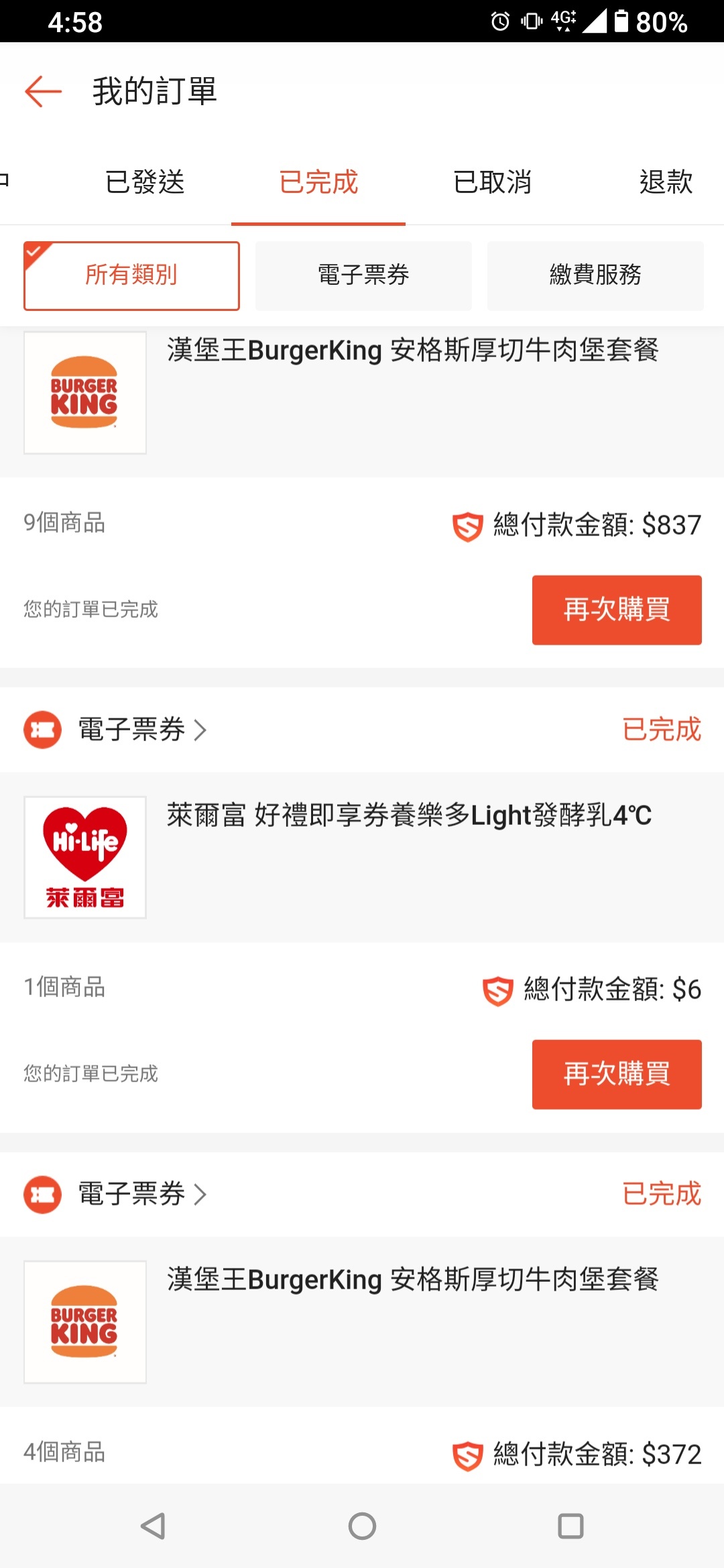Select the 所有類別 filter chip

tap(131, 275)
